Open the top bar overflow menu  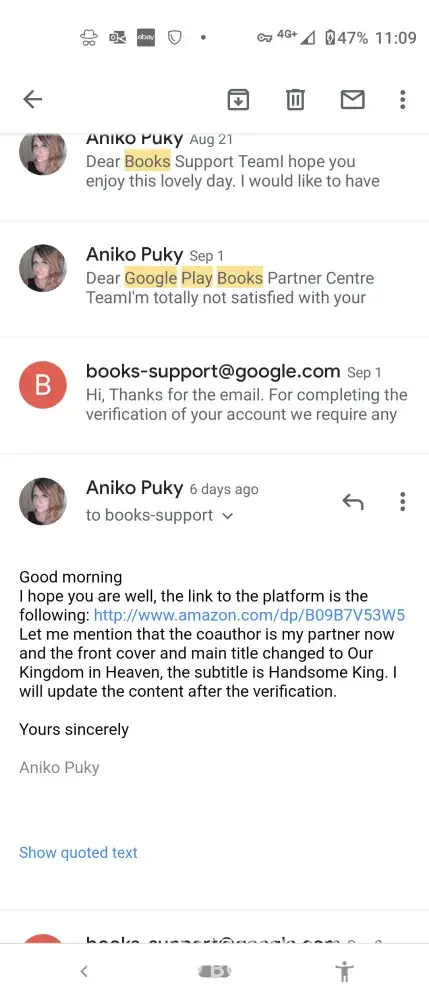tap(402, 99)
